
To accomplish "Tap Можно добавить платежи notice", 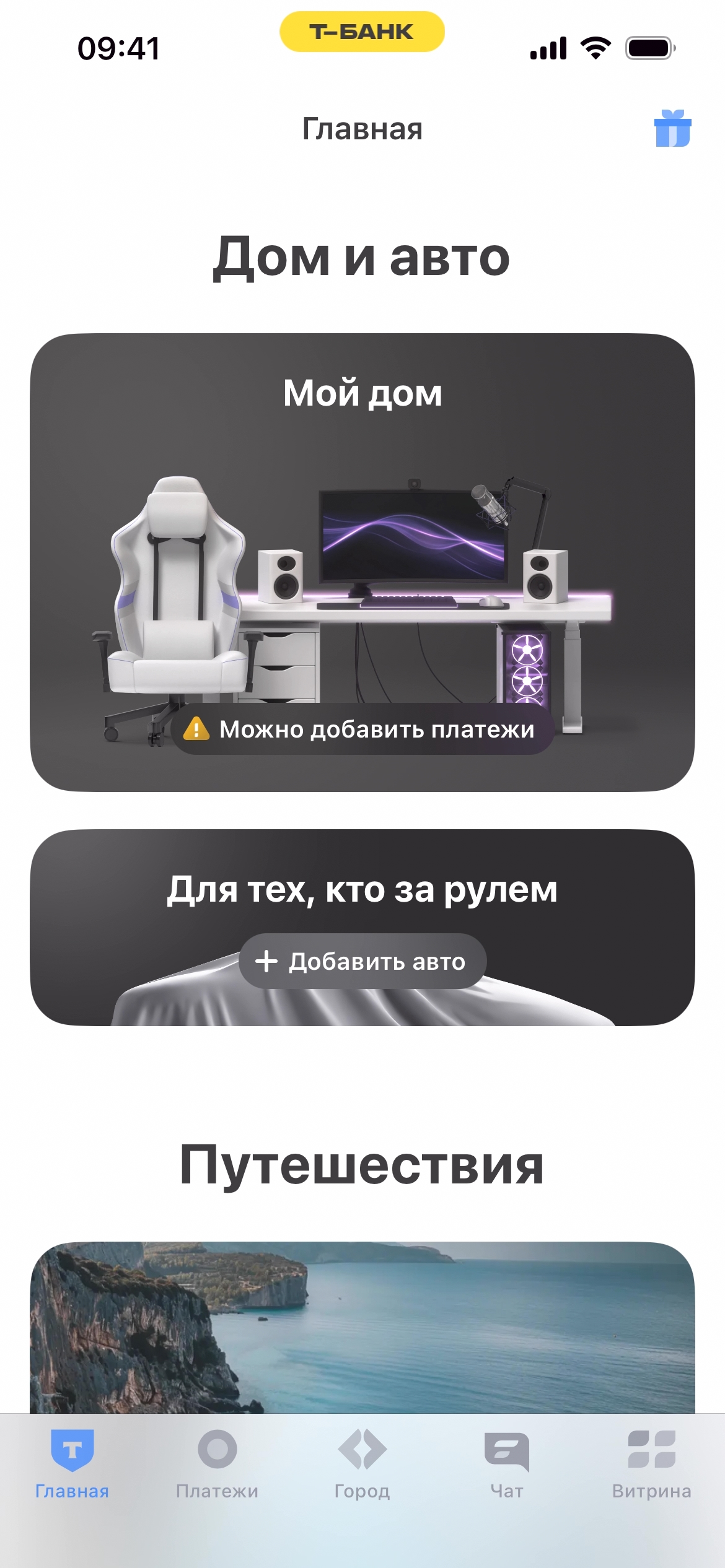I will 362,729.
